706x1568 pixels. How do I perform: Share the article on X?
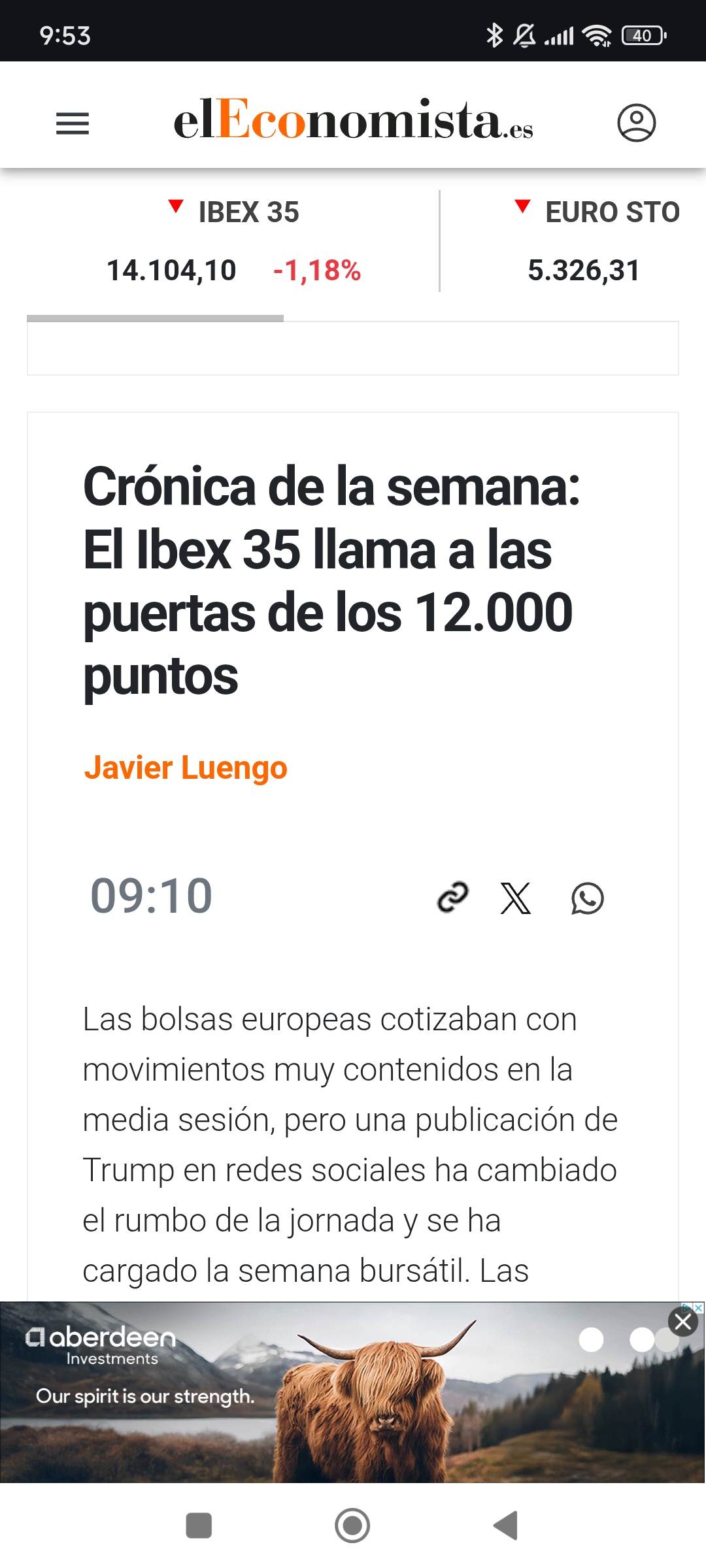click(x=516, y=898)
